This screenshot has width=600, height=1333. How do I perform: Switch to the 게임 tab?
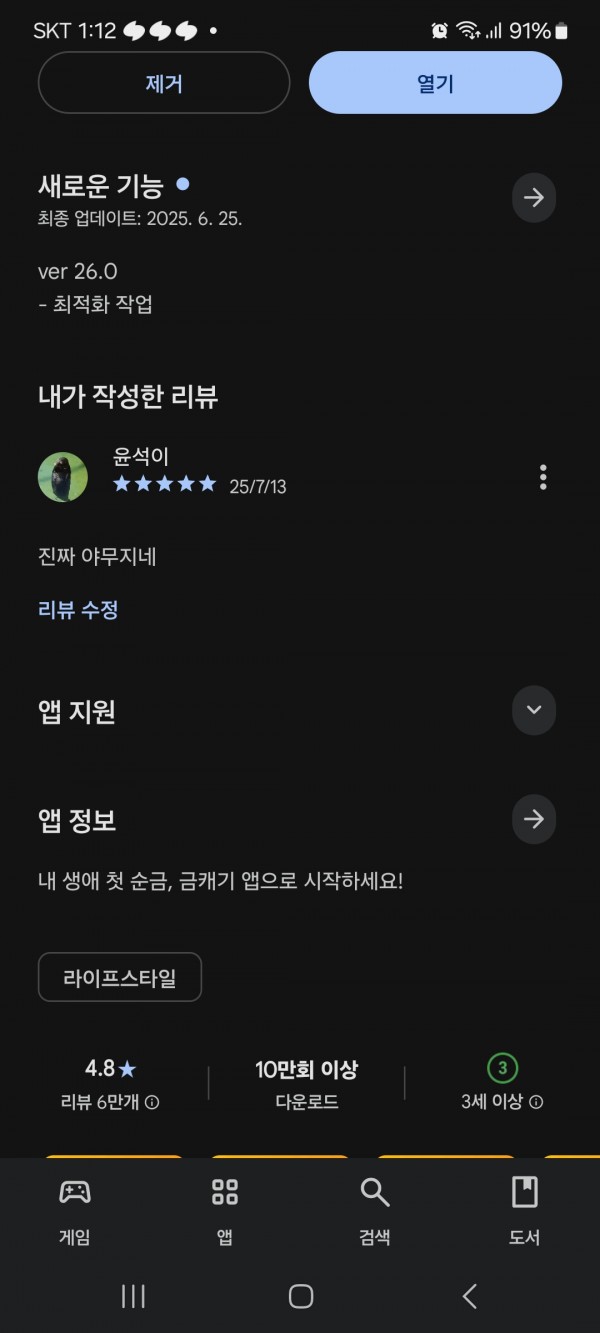(x=75, y=1211)
